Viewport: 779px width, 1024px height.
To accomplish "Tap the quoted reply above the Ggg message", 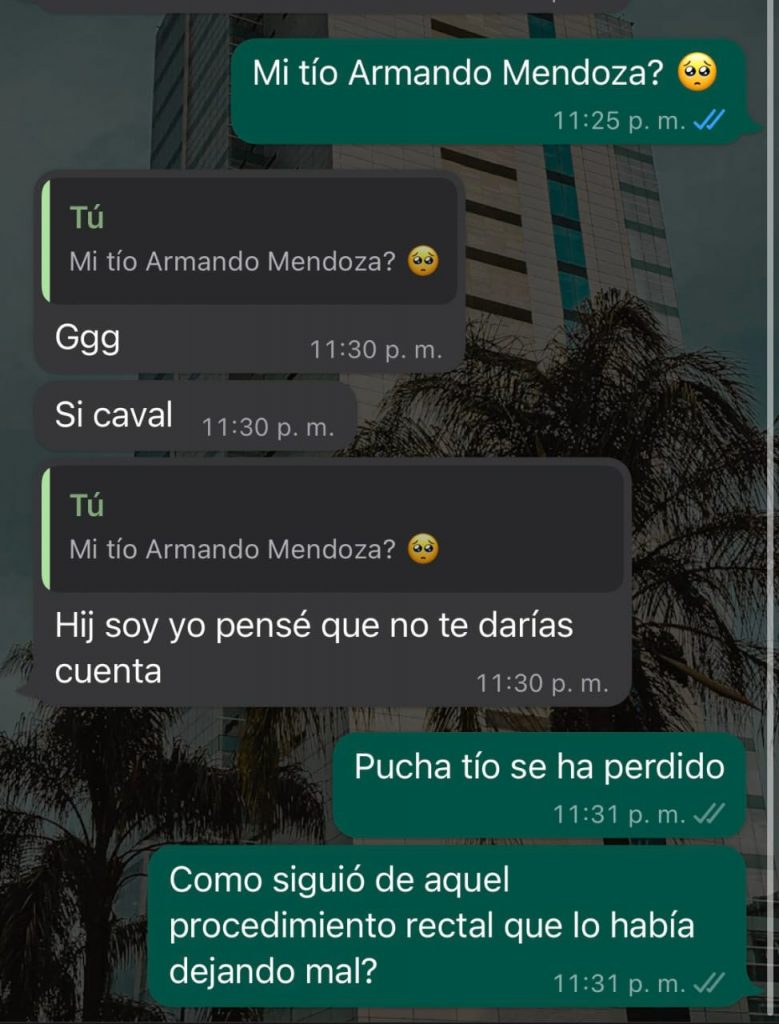I will (x=250, y=241).
